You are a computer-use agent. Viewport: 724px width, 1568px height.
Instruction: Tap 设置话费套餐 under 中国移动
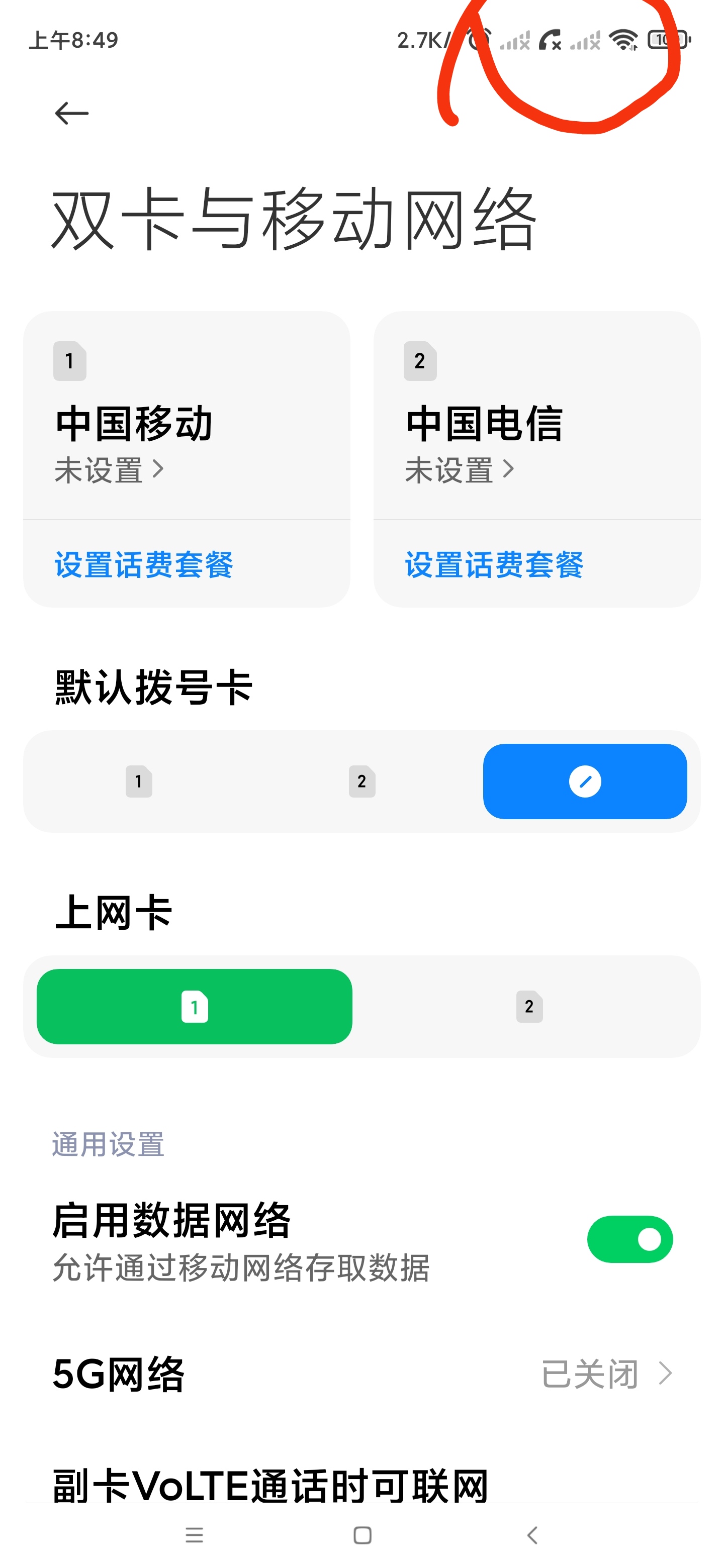tap(144, 564)
